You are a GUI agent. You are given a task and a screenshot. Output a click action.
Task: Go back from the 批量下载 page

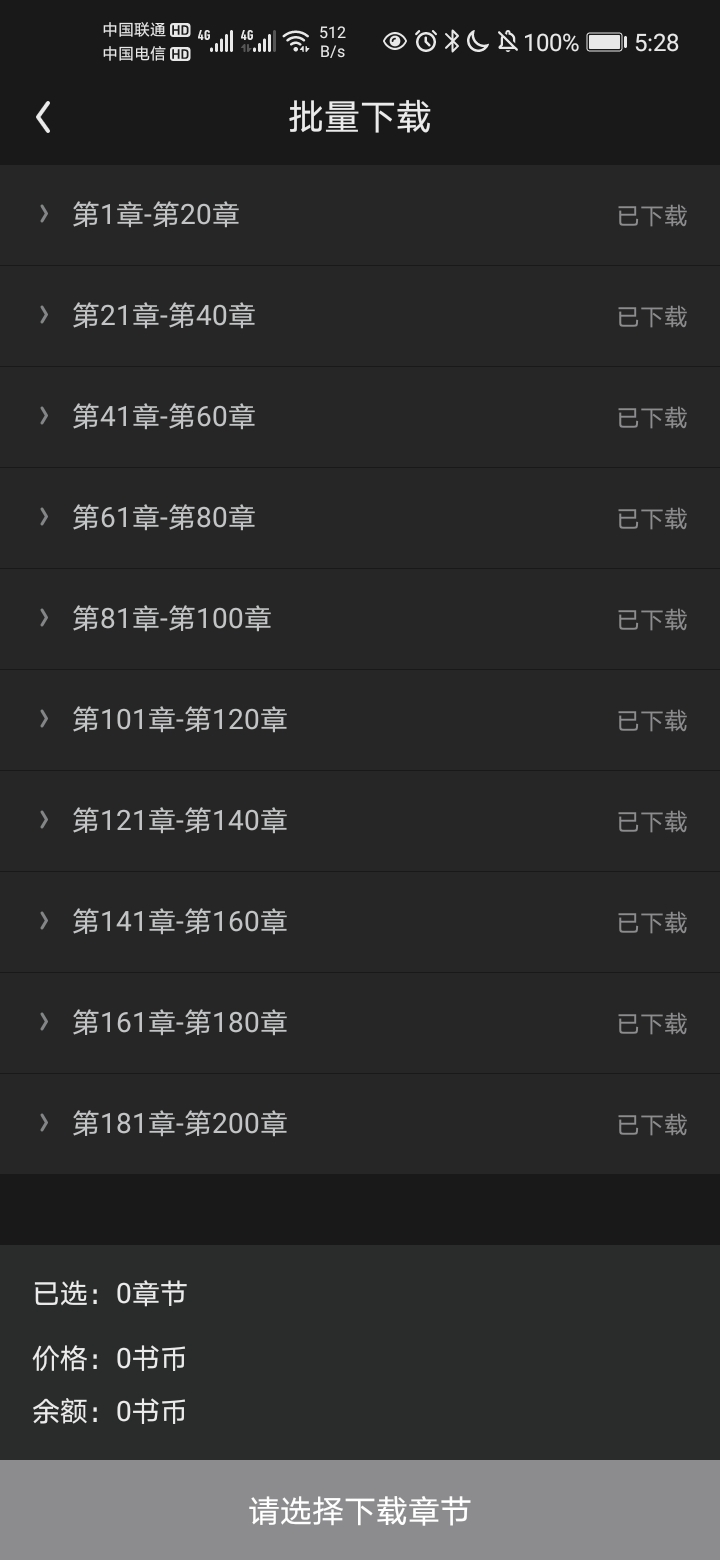43,118
